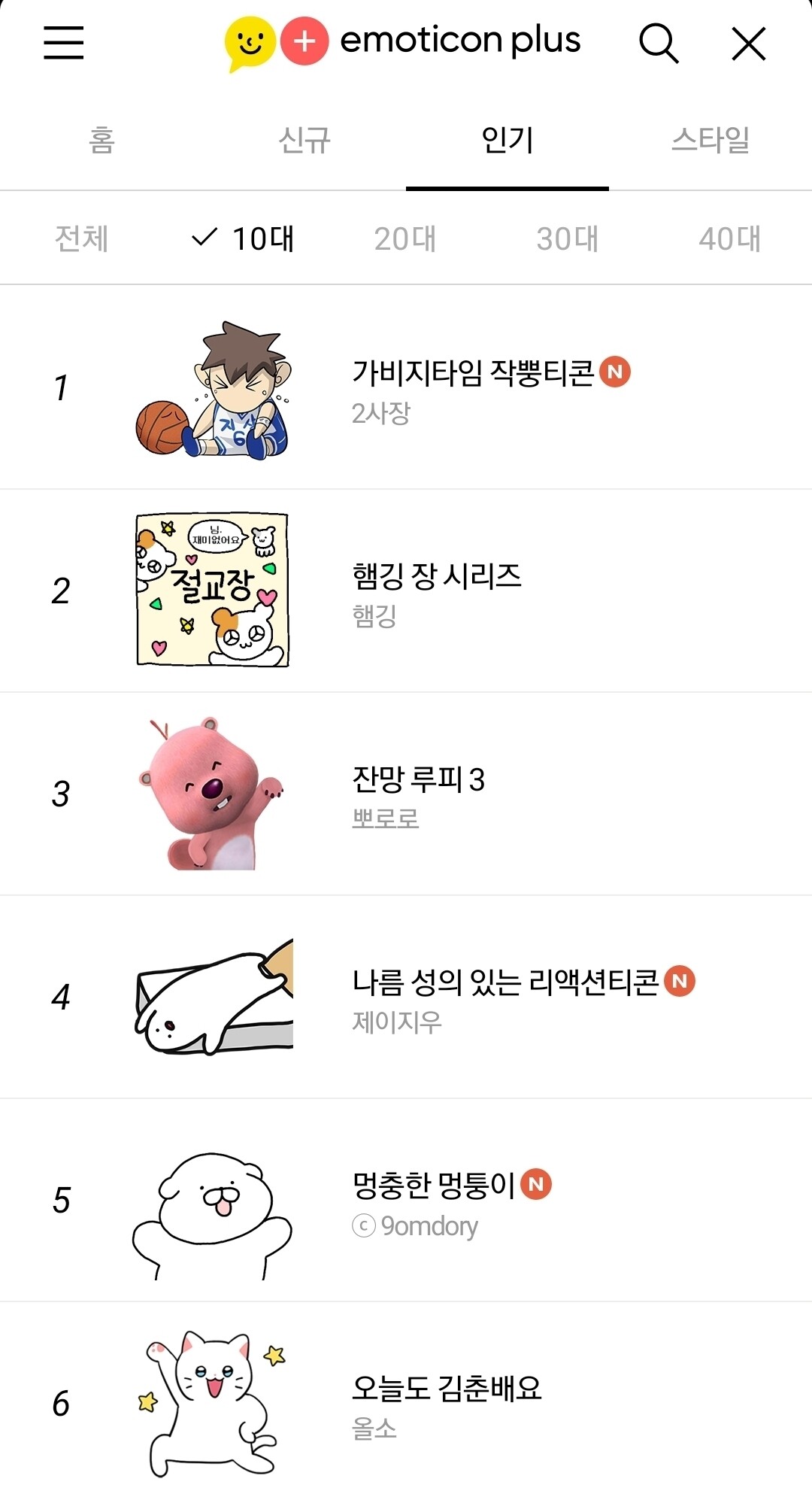Open emoticon search
The width and height of the screenshot is (812, 1500).
659,43
